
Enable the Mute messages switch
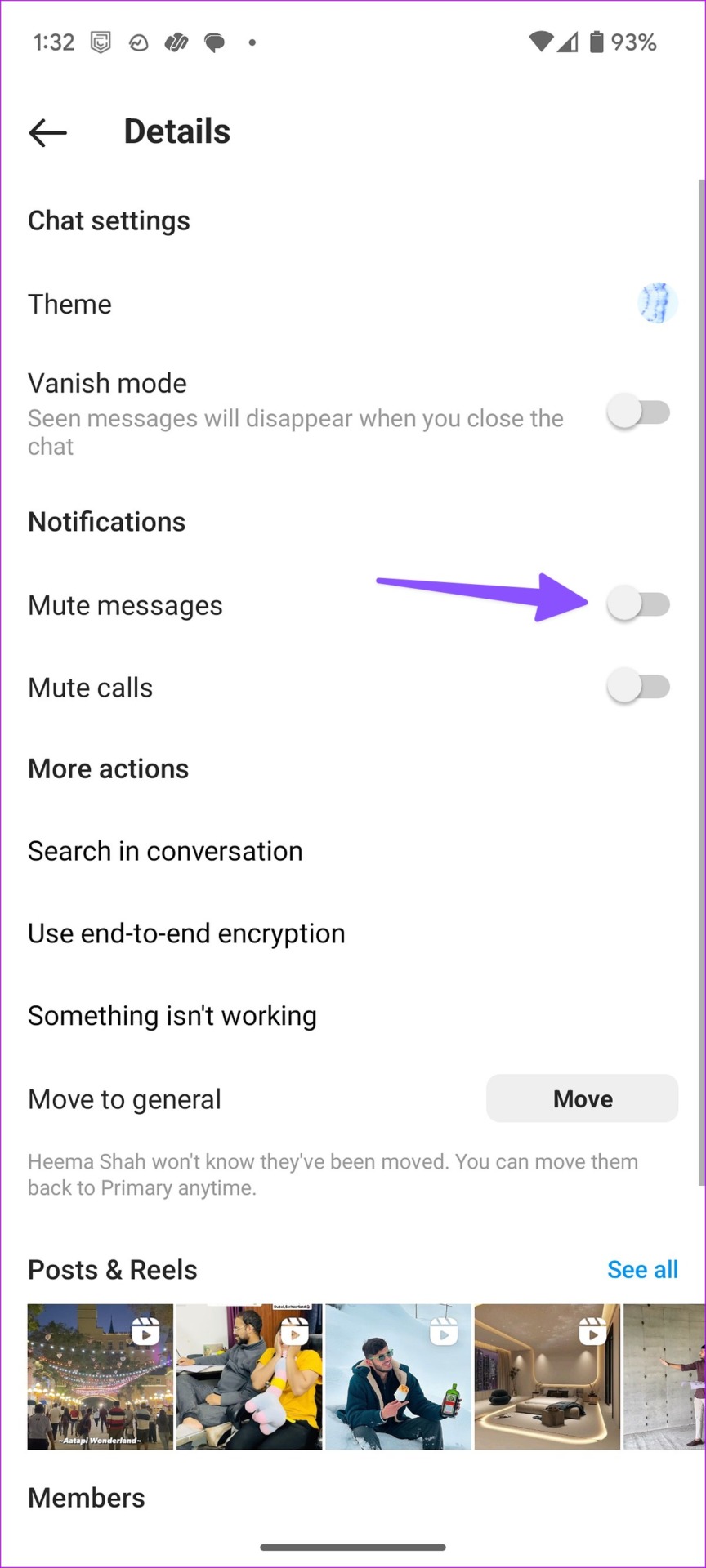coord(639,605)
